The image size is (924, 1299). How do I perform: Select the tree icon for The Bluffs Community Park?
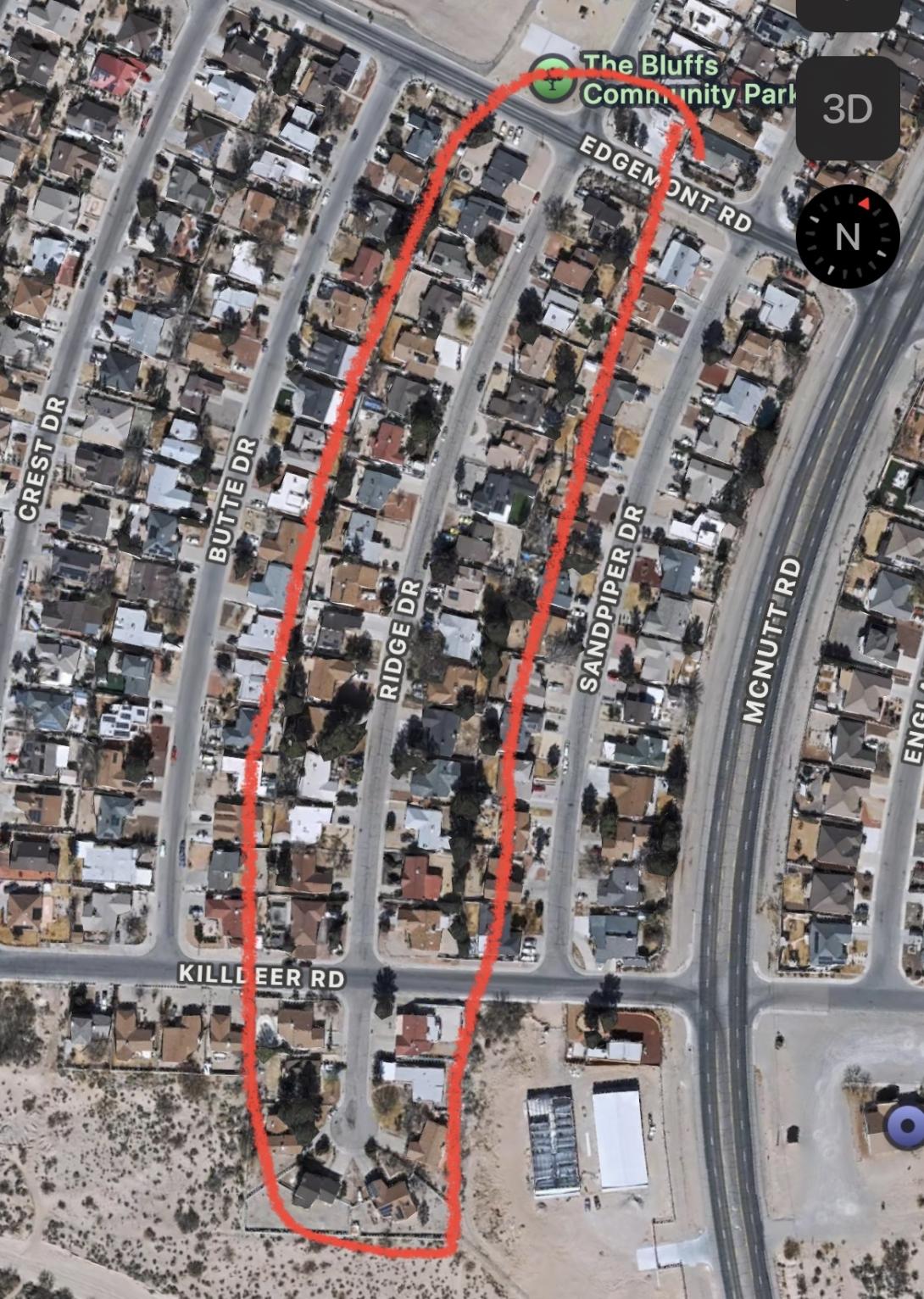point(553,75)
